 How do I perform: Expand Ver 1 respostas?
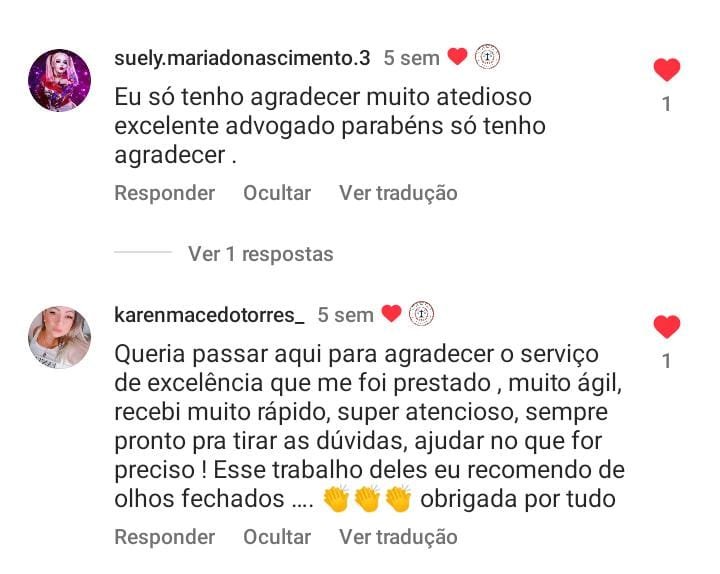tap(260, 254)
